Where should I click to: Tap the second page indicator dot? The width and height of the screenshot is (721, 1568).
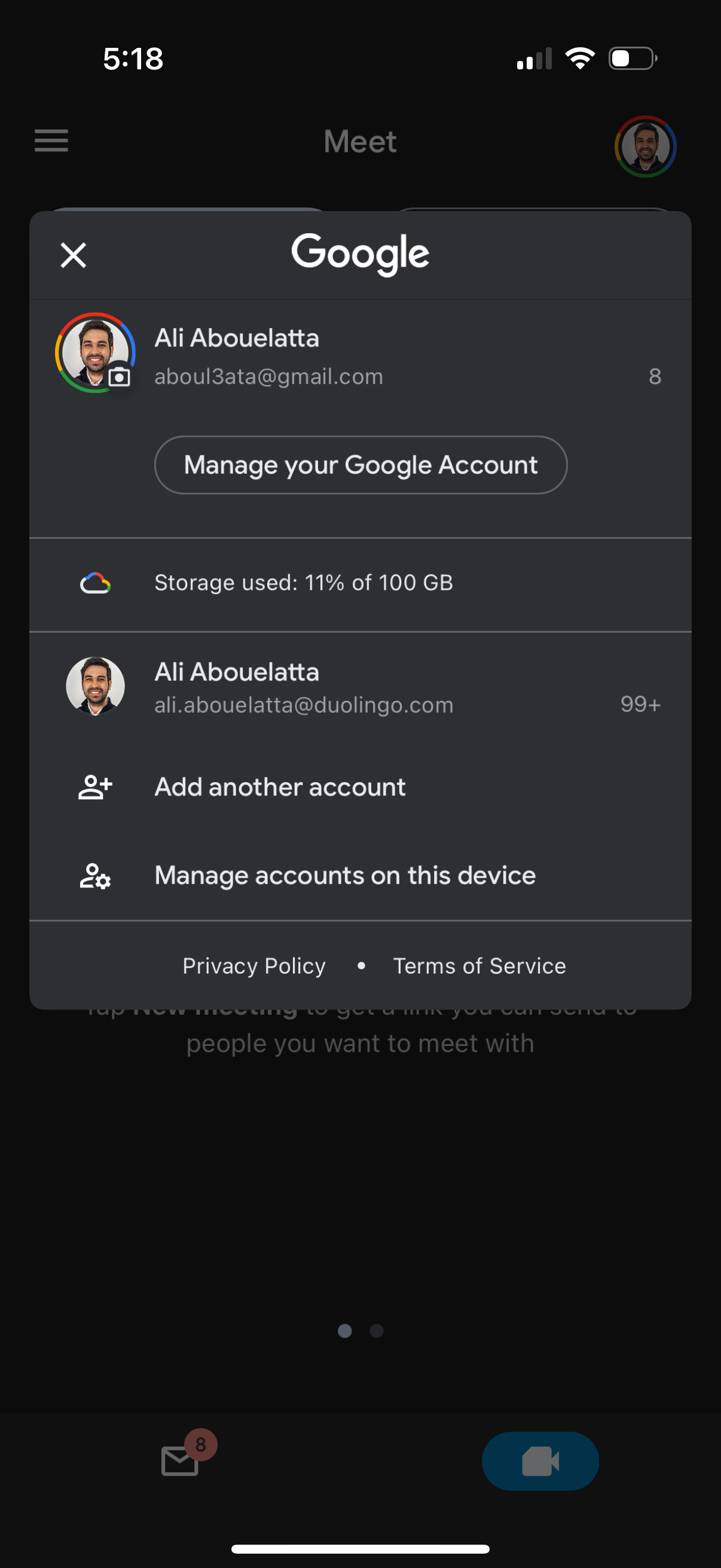376,1331
